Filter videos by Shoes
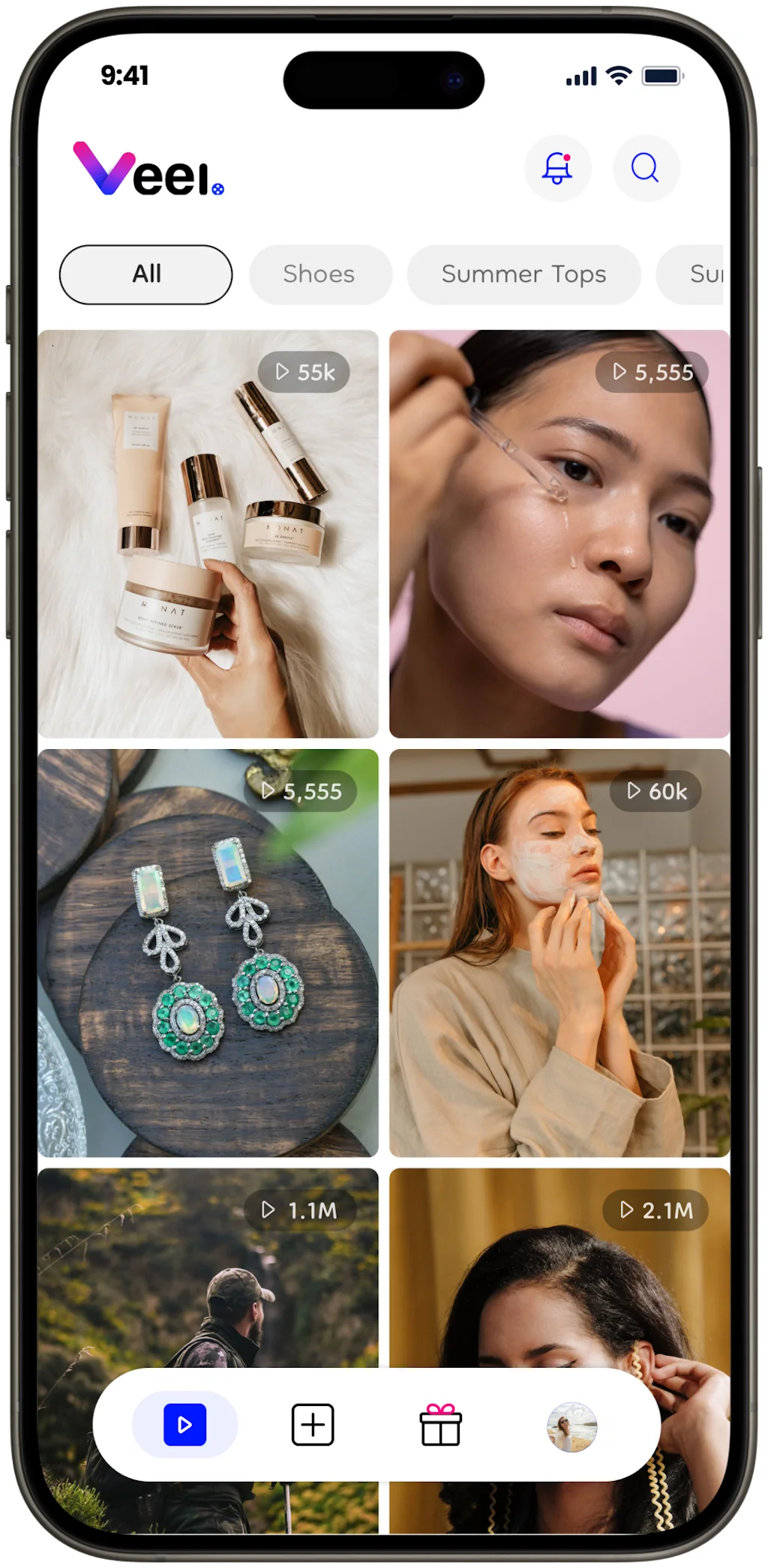This screenshot has width=768, height=1568. coord(319,274)
